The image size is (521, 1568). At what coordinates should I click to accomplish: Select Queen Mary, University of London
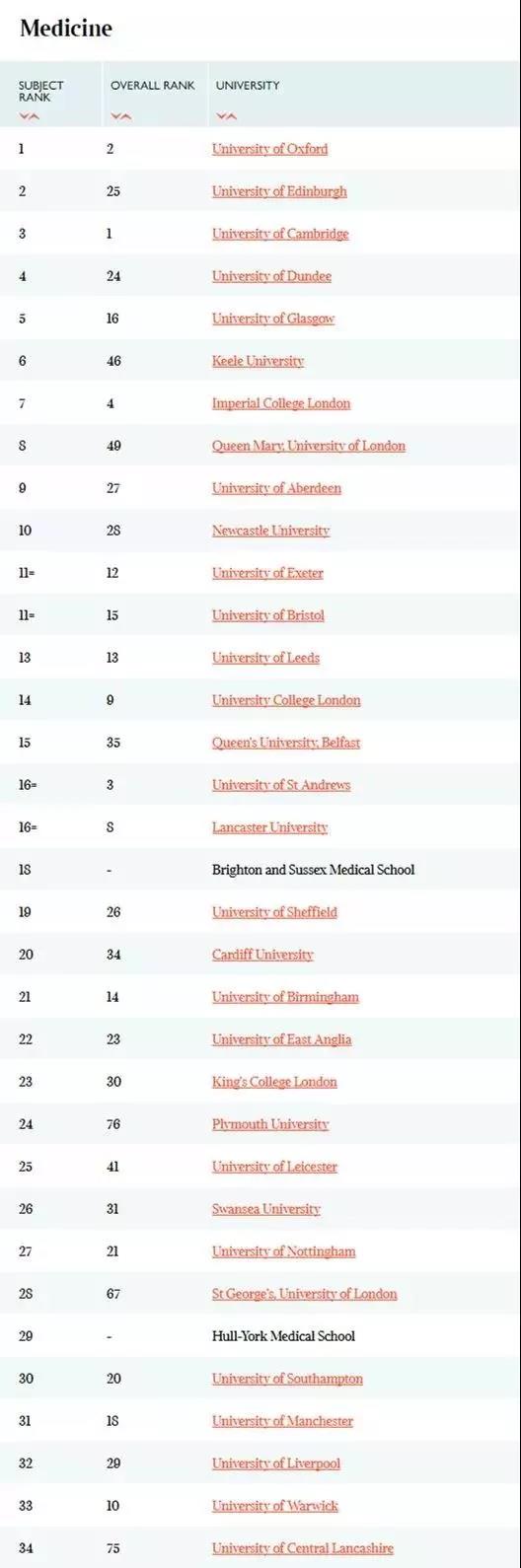coord(309,446)
